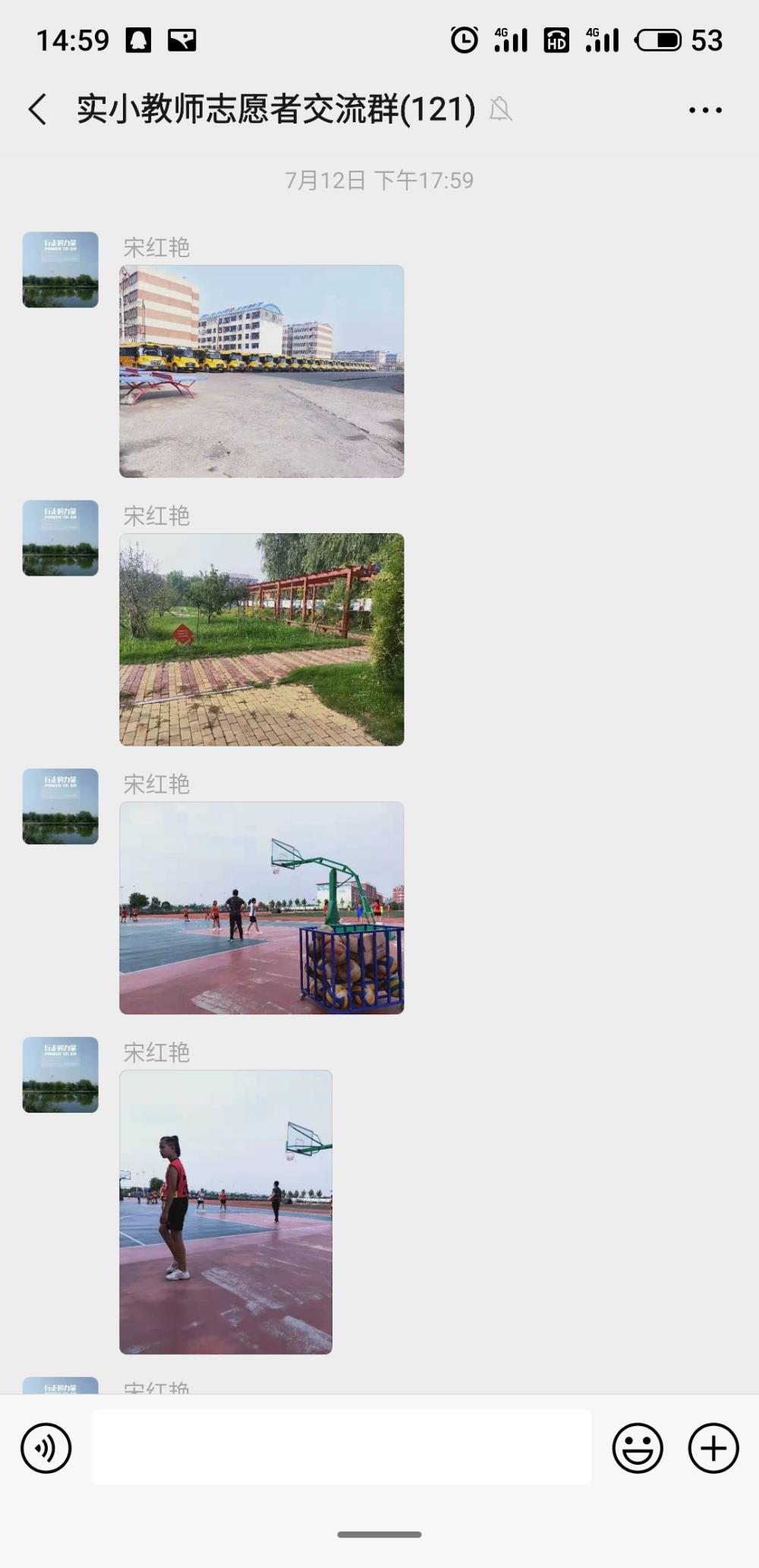Screen dimensions: 759x1568
Task: Open the photo of the girl on court
Action: [x=226, y=1211]
